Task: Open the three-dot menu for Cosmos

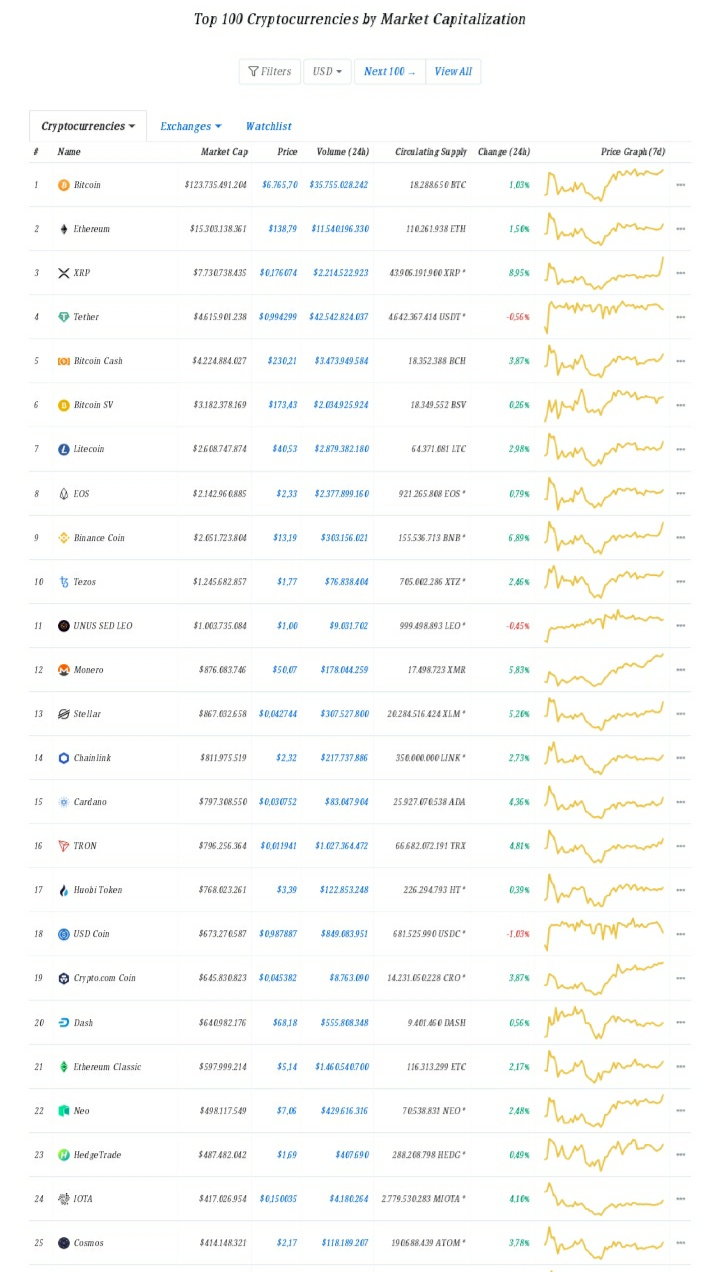Action: [x=681, y=1243]
